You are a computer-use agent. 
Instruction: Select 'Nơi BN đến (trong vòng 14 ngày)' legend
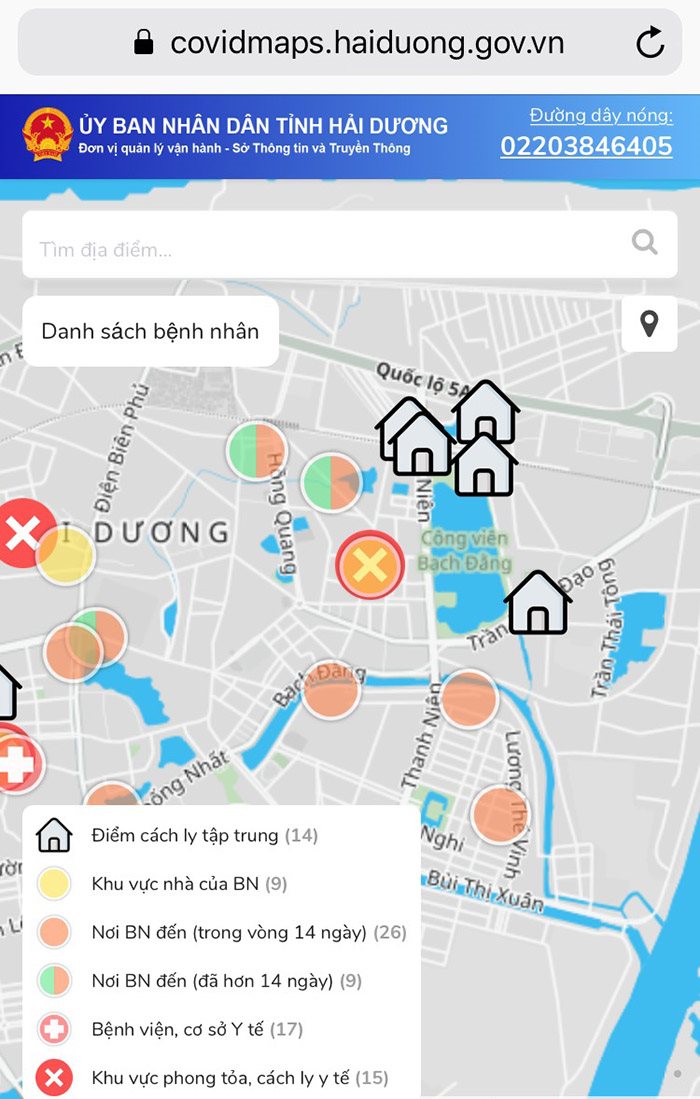(x=229, y=933)
